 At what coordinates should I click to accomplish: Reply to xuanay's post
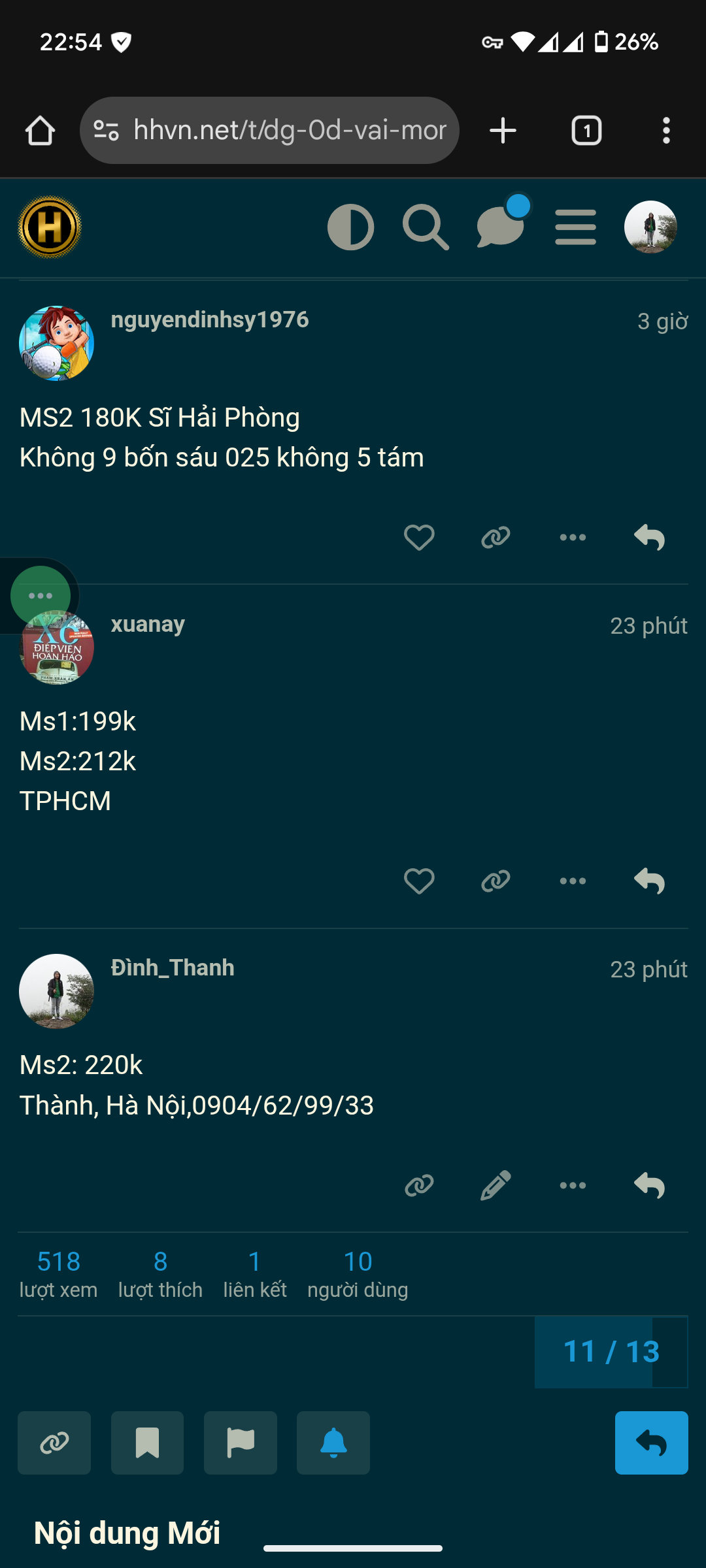650,881
